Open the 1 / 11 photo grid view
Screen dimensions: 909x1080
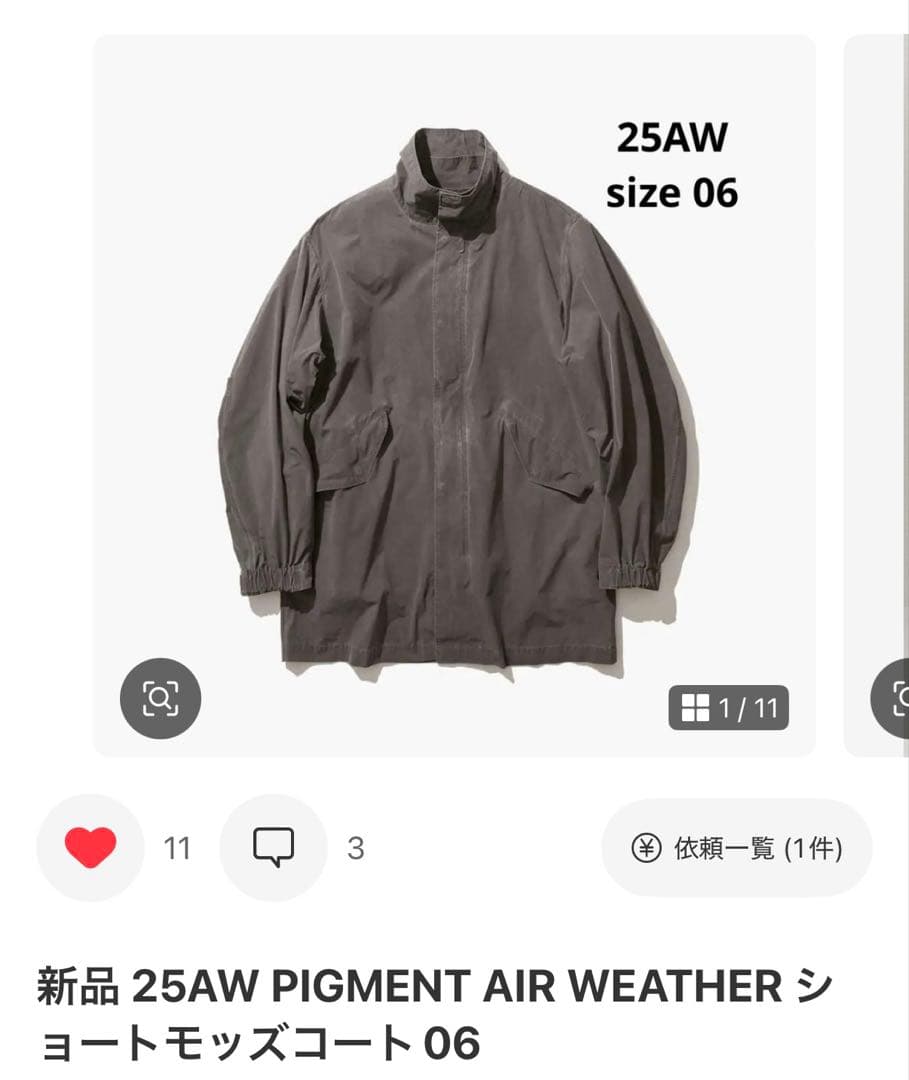[729, 709]
